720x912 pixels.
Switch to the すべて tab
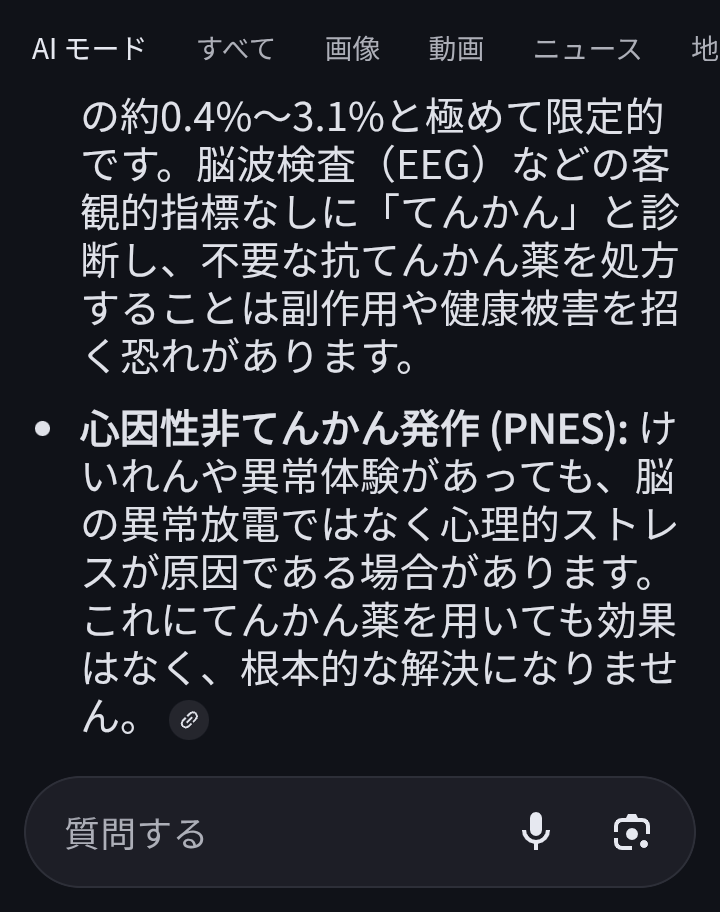[x=235, y=48]
